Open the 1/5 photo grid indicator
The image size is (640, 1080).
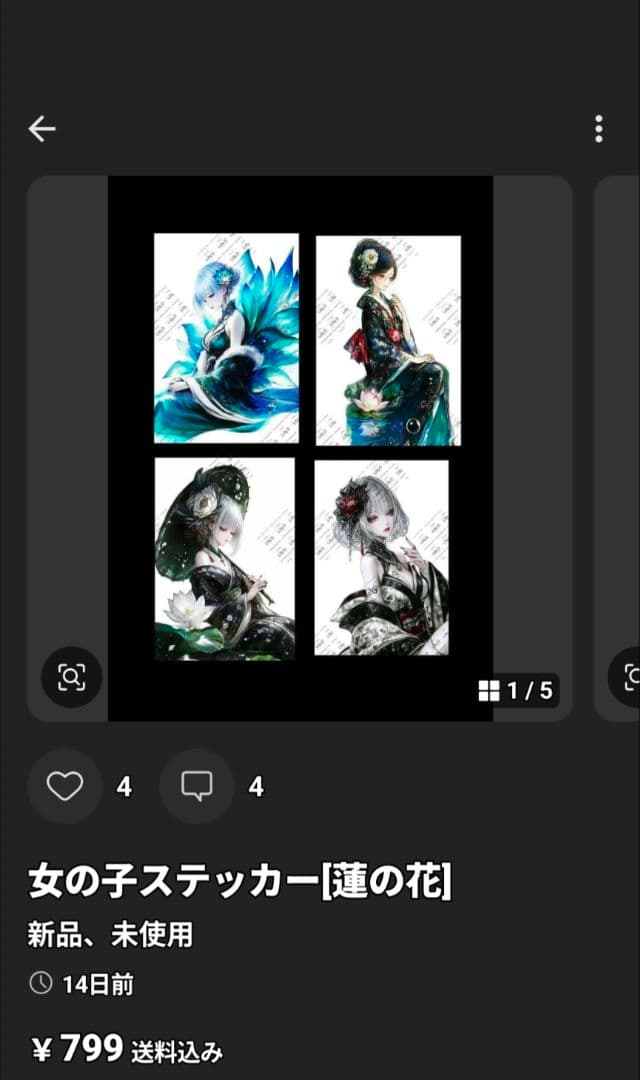pos(516,690)
